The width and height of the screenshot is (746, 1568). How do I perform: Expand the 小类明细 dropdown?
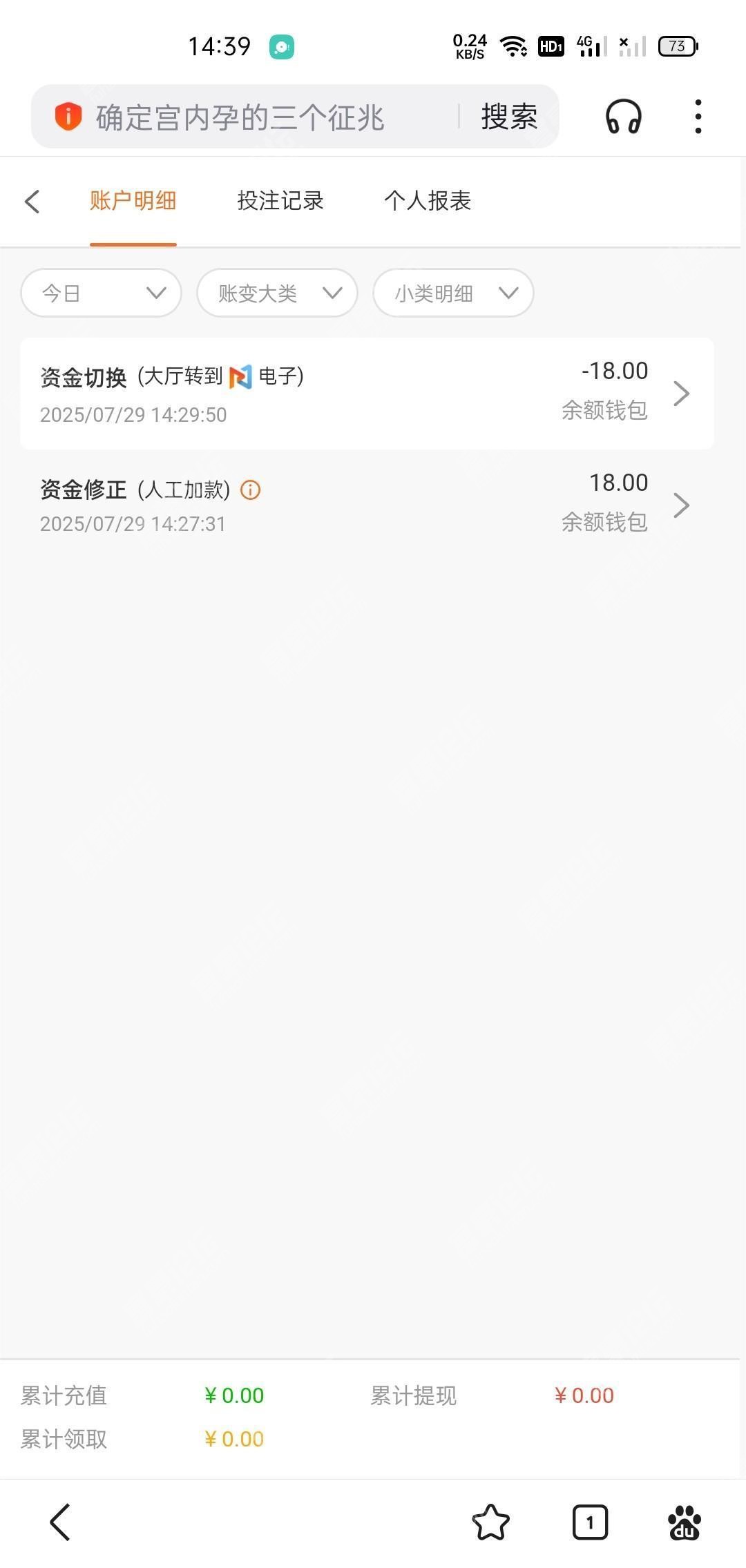[453, 293]
